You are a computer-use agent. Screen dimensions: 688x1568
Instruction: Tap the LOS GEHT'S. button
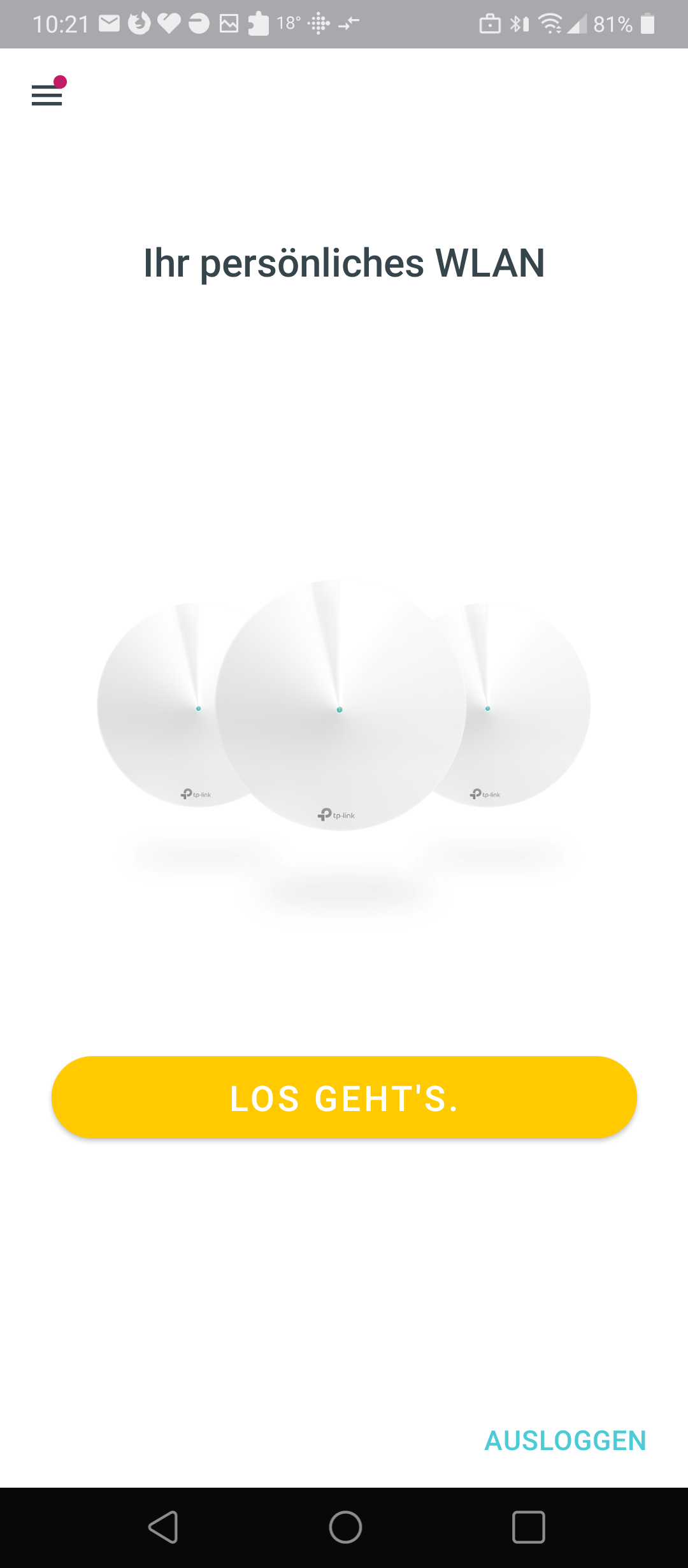coord(344,1098)
